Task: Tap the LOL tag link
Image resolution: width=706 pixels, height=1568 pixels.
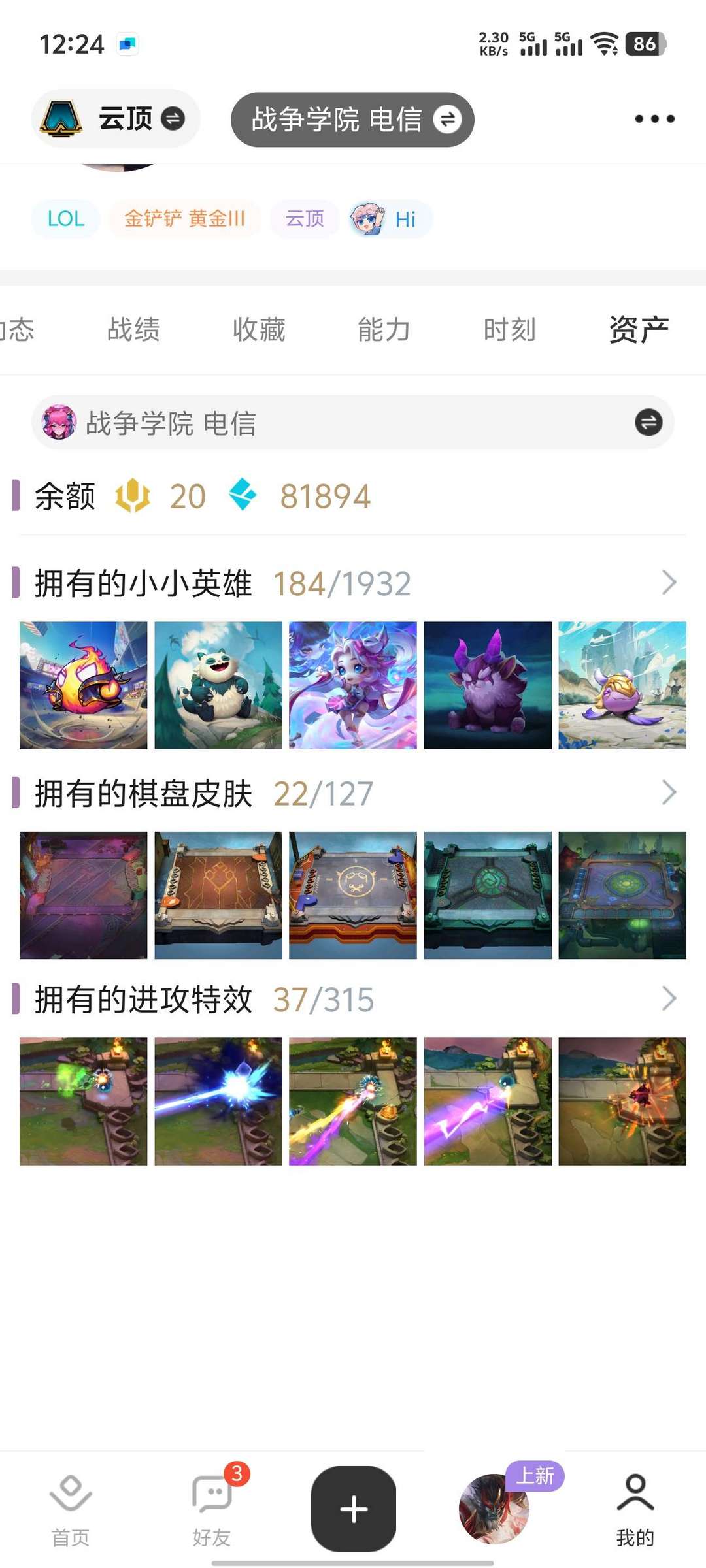Action: click(x=65, y=220)
